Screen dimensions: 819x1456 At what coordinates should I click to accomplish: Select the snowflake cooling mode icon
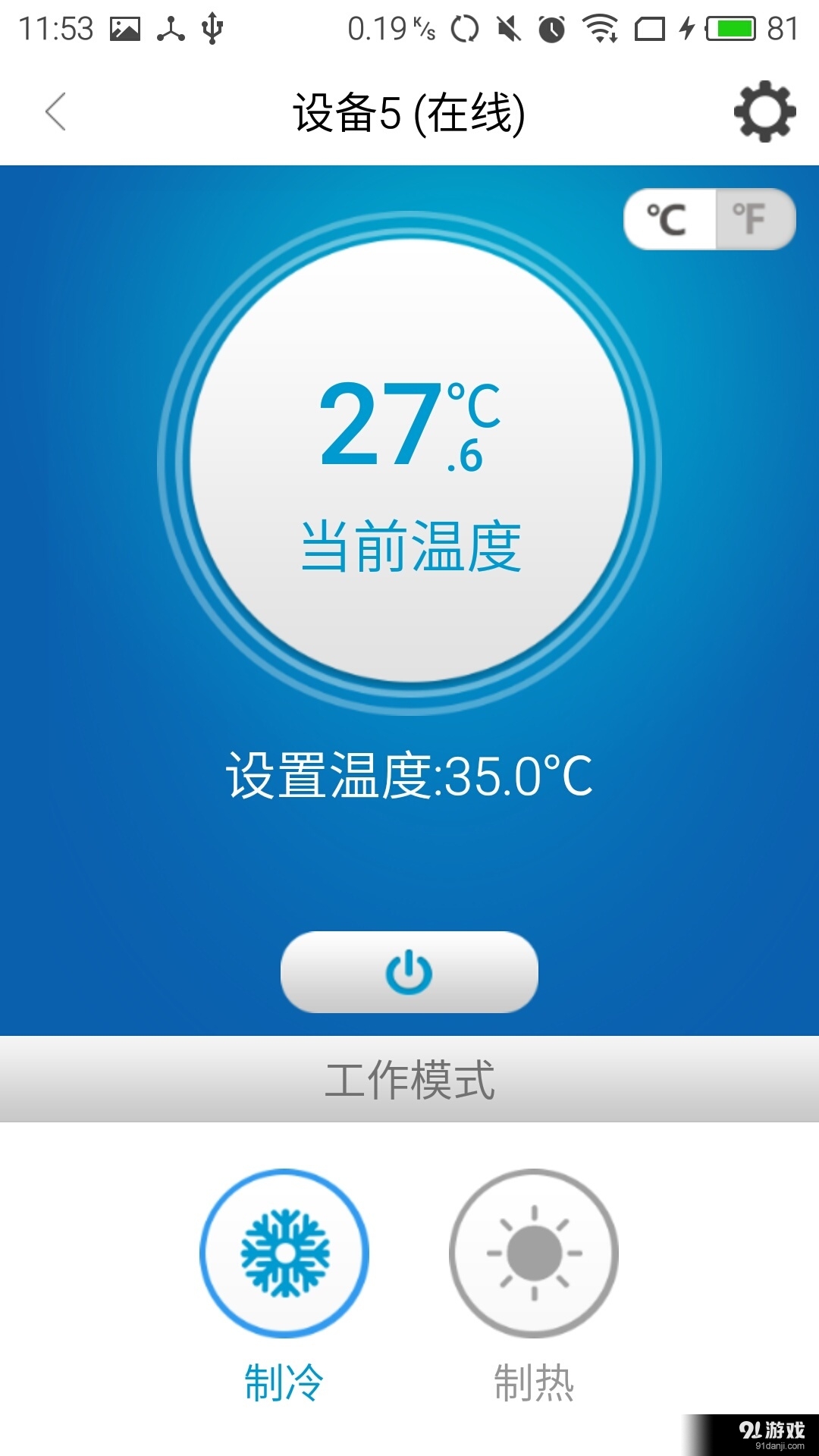click(284, 1253)
